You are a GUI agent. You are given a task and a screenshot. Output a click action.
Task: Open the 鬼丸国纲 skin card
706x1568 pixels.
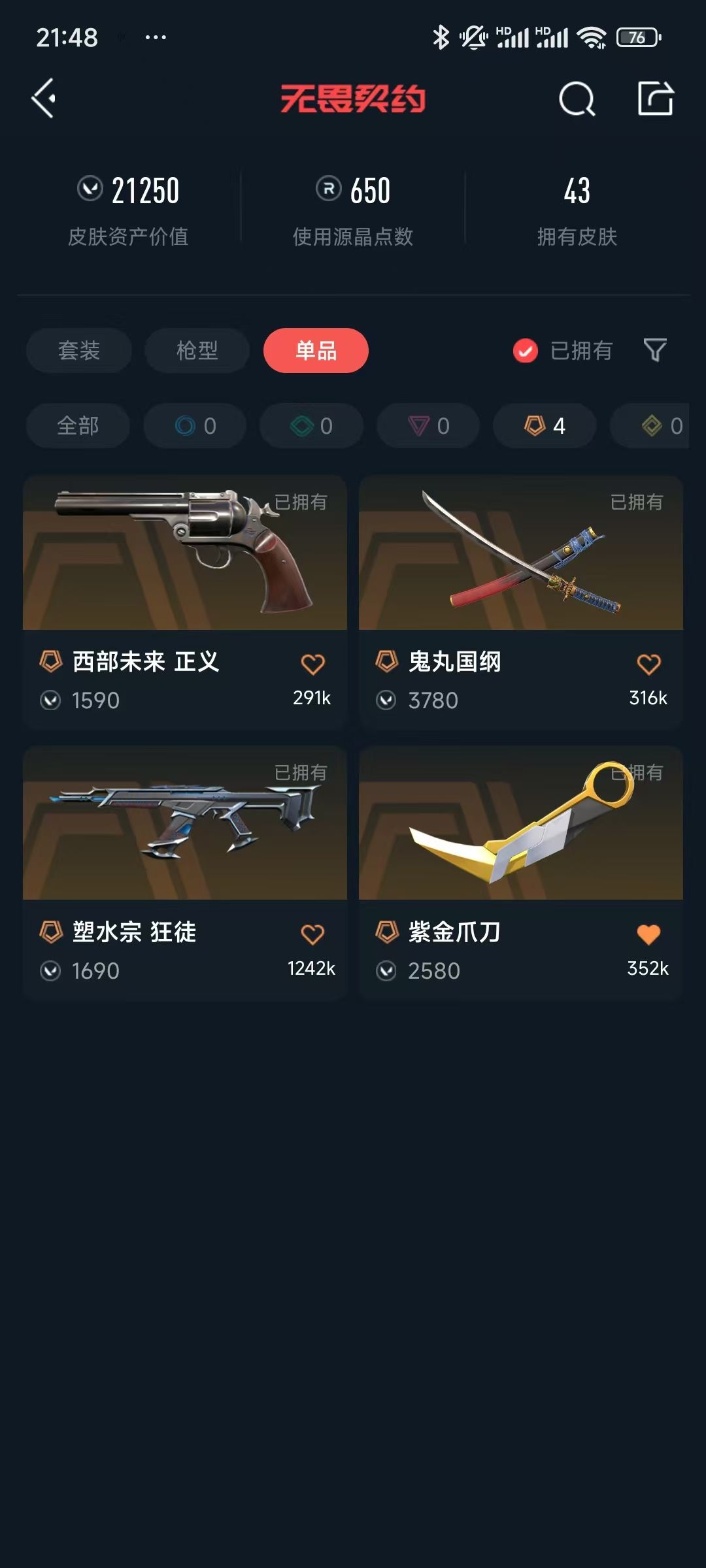tap(521, 602)
